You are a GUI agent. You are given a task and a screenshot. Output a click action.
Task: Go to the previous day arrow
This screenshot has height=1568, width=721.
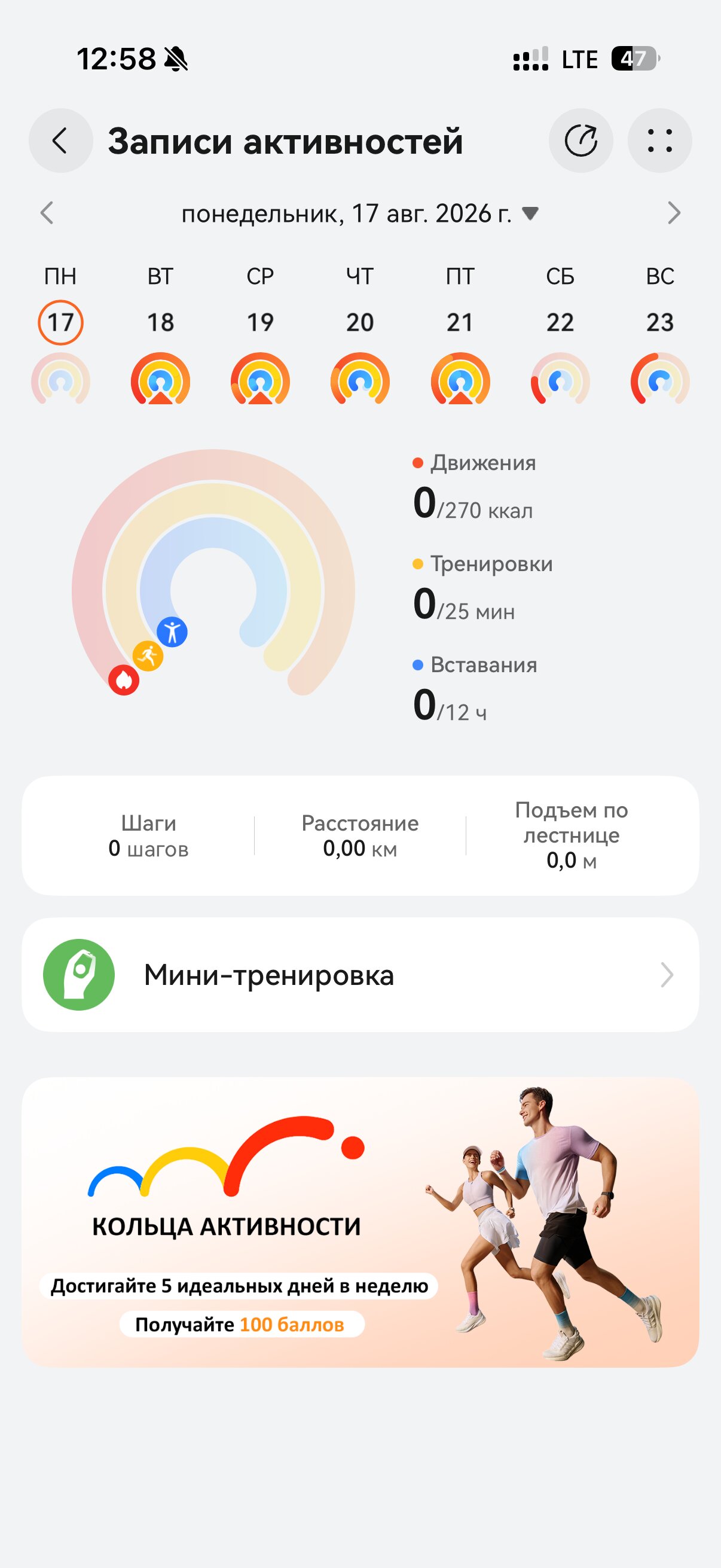click(47, 213)
